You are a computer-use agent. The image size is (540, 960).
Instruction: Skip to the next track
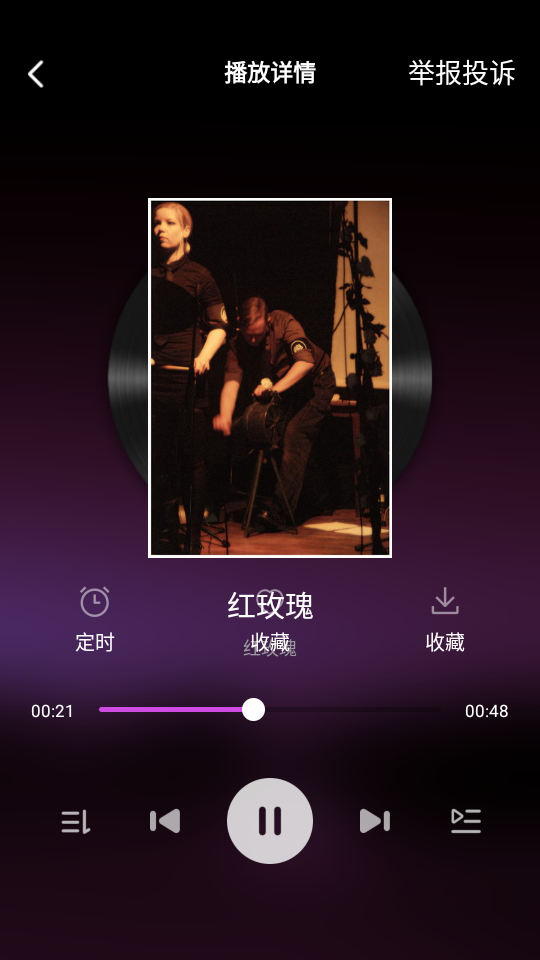tap(375, 821)
